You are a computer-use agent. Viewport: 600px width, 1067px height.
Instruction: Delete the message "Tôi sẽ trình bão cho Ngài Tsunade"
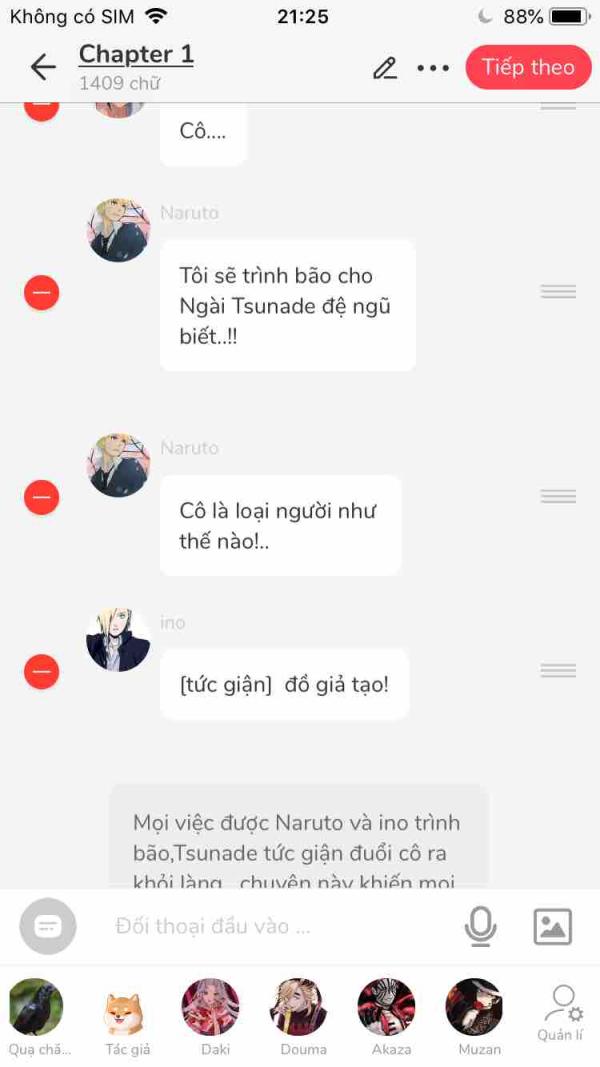click(42, 293)
